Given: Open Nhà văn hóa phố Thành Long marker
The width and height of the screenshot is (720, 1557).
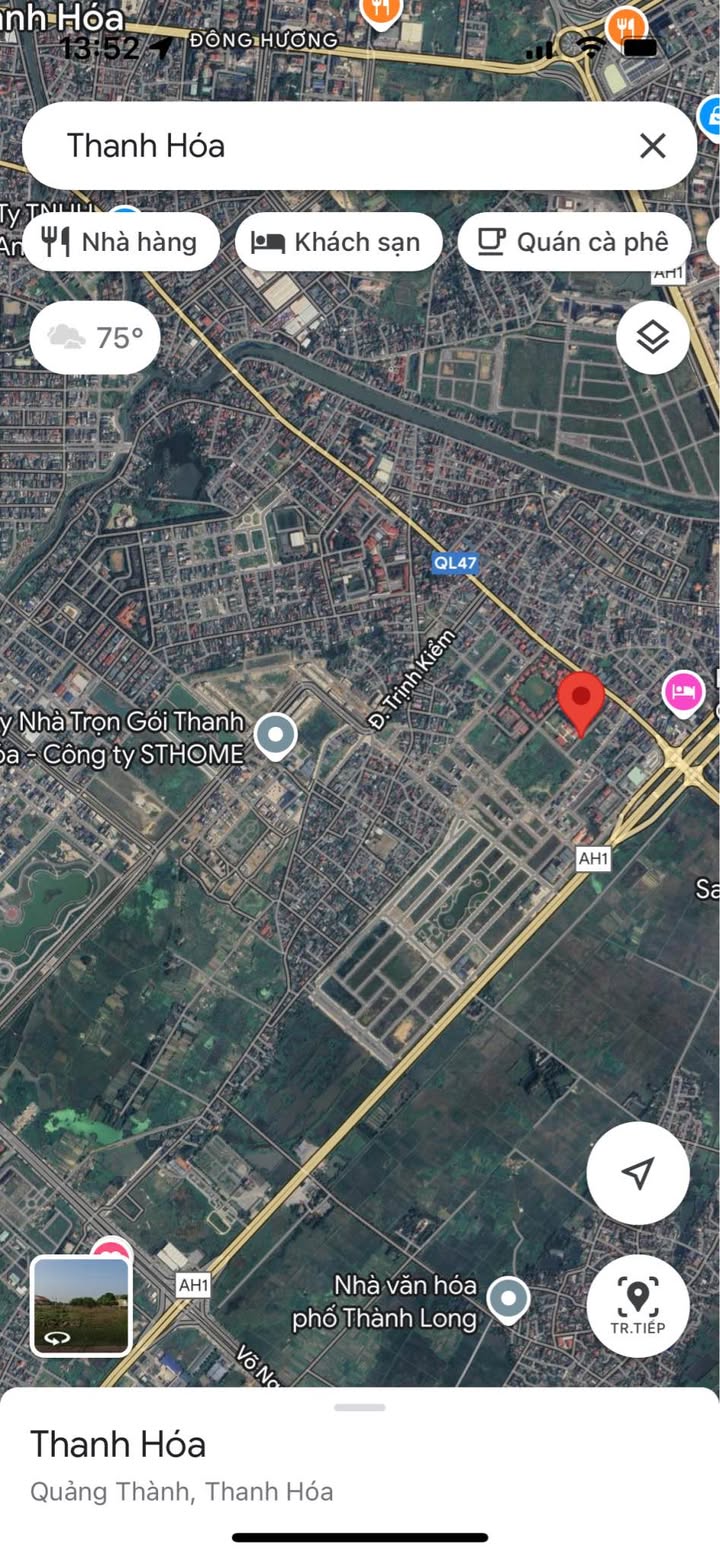Looking at the screenshot, I should pos(508,1300).
